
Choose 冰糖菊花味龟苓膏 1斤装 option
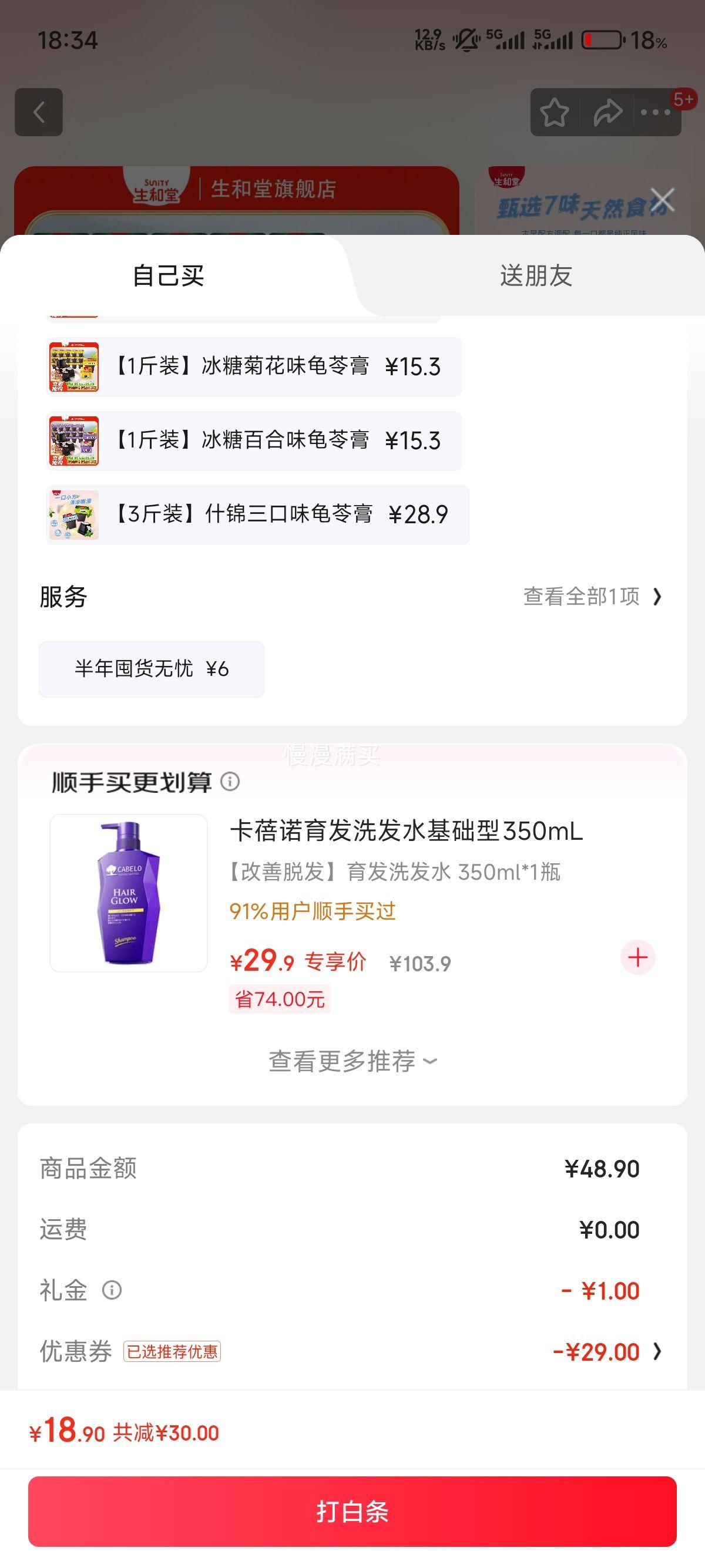(253, 367)
